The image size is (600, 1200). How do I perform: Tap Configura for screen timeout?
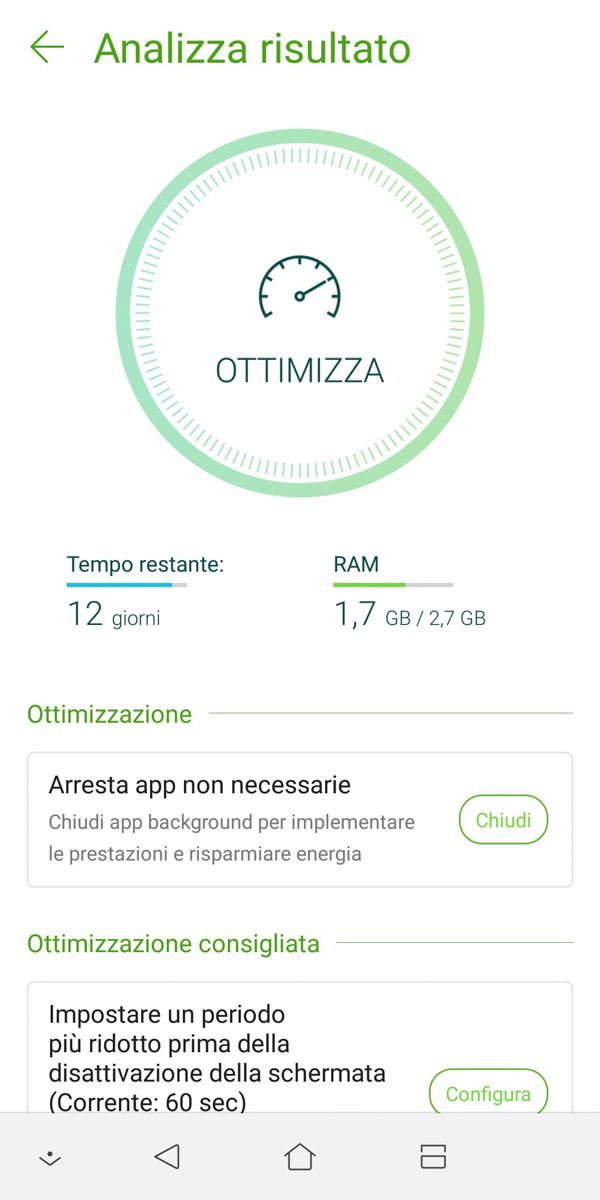[x=488, y=1094]
